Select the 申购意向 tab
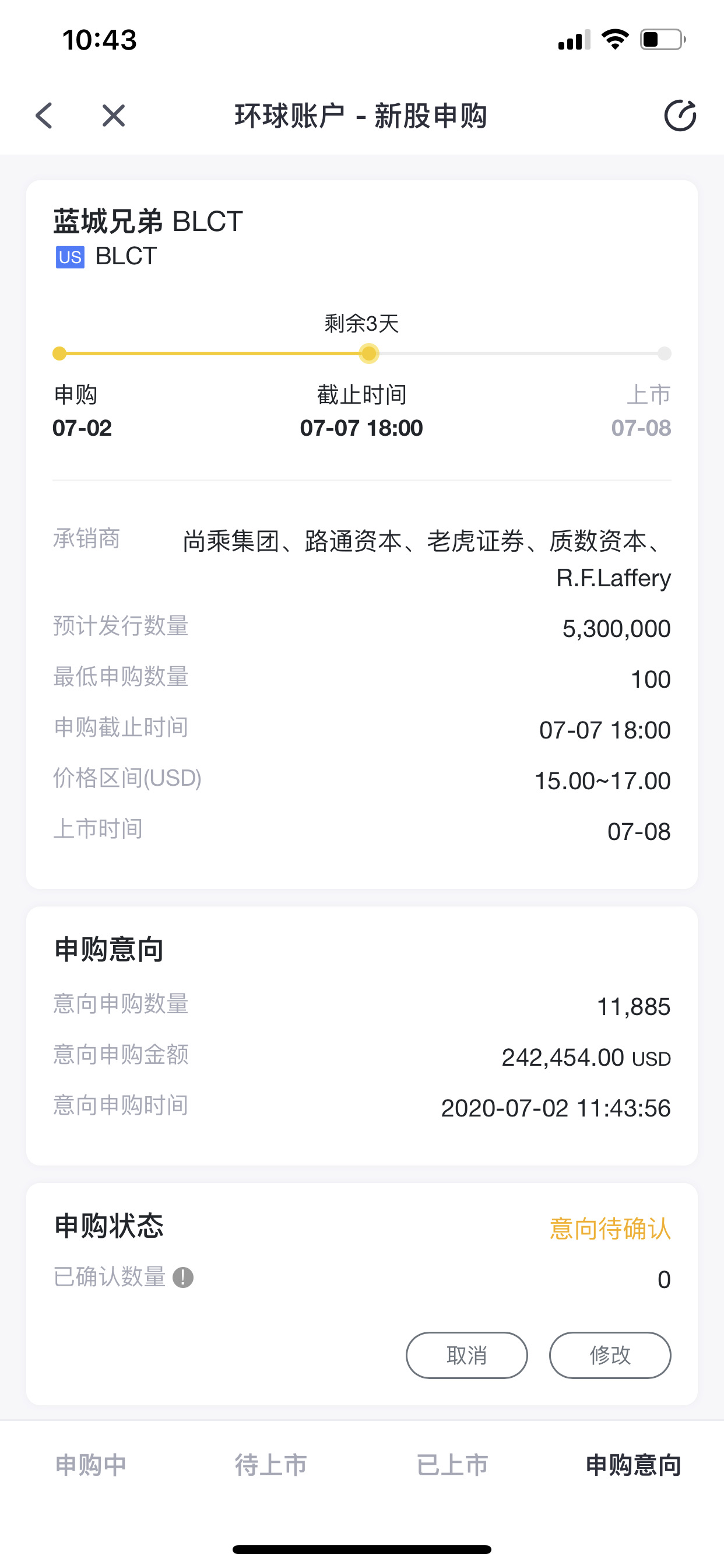 [x=633, y=1465]
